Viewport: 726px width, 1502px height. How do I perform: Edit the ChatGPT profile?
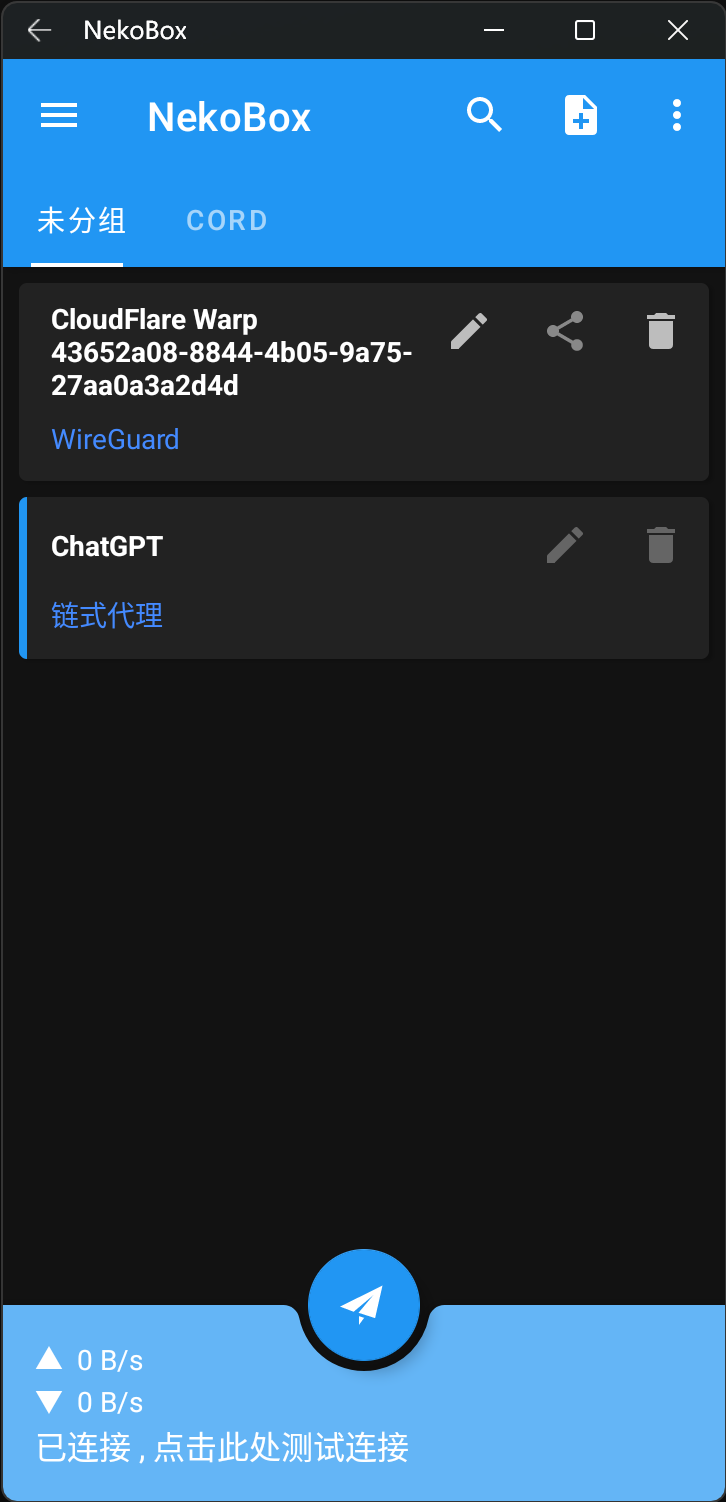tap(565, 546)
